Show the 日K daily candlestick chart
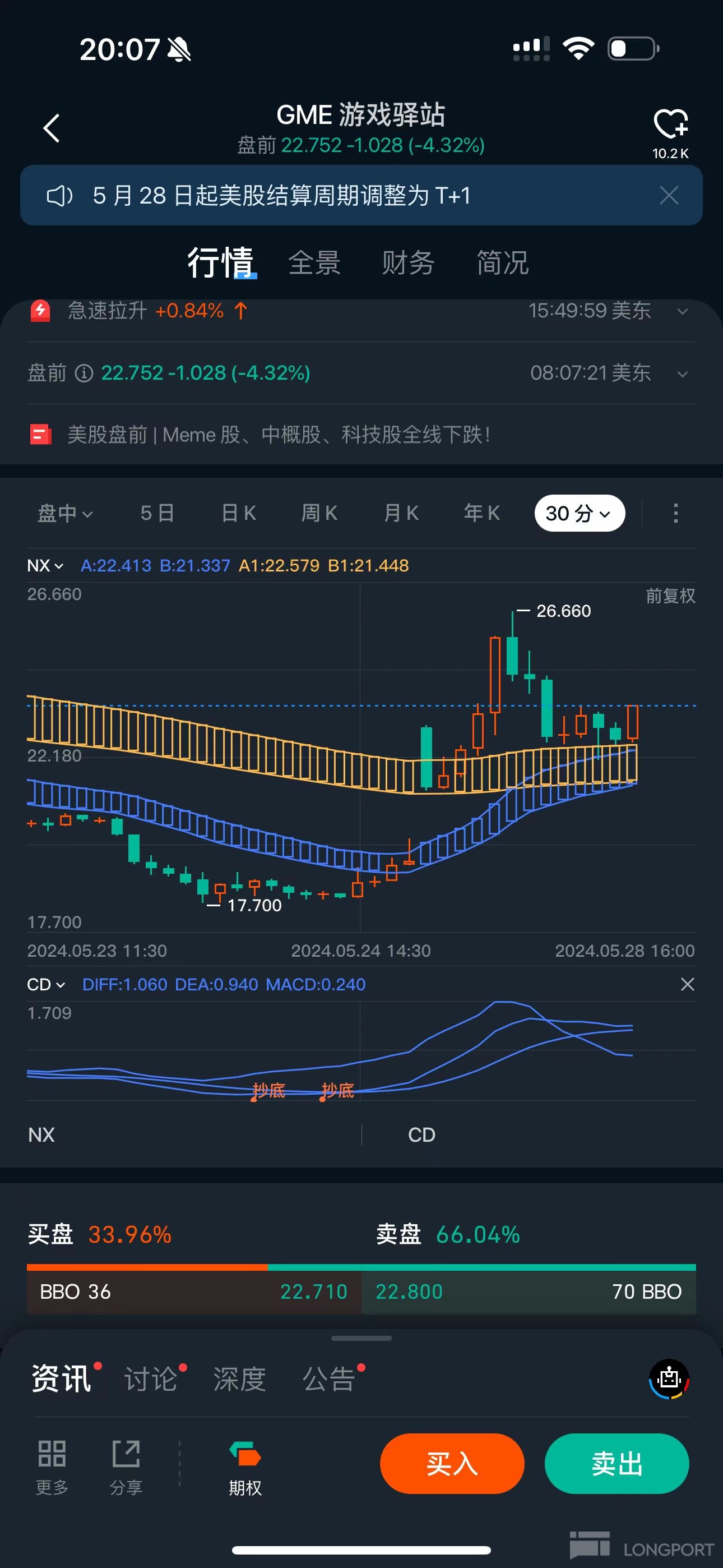The width and height of the screenshot is (723, 1568). point(239,513)
